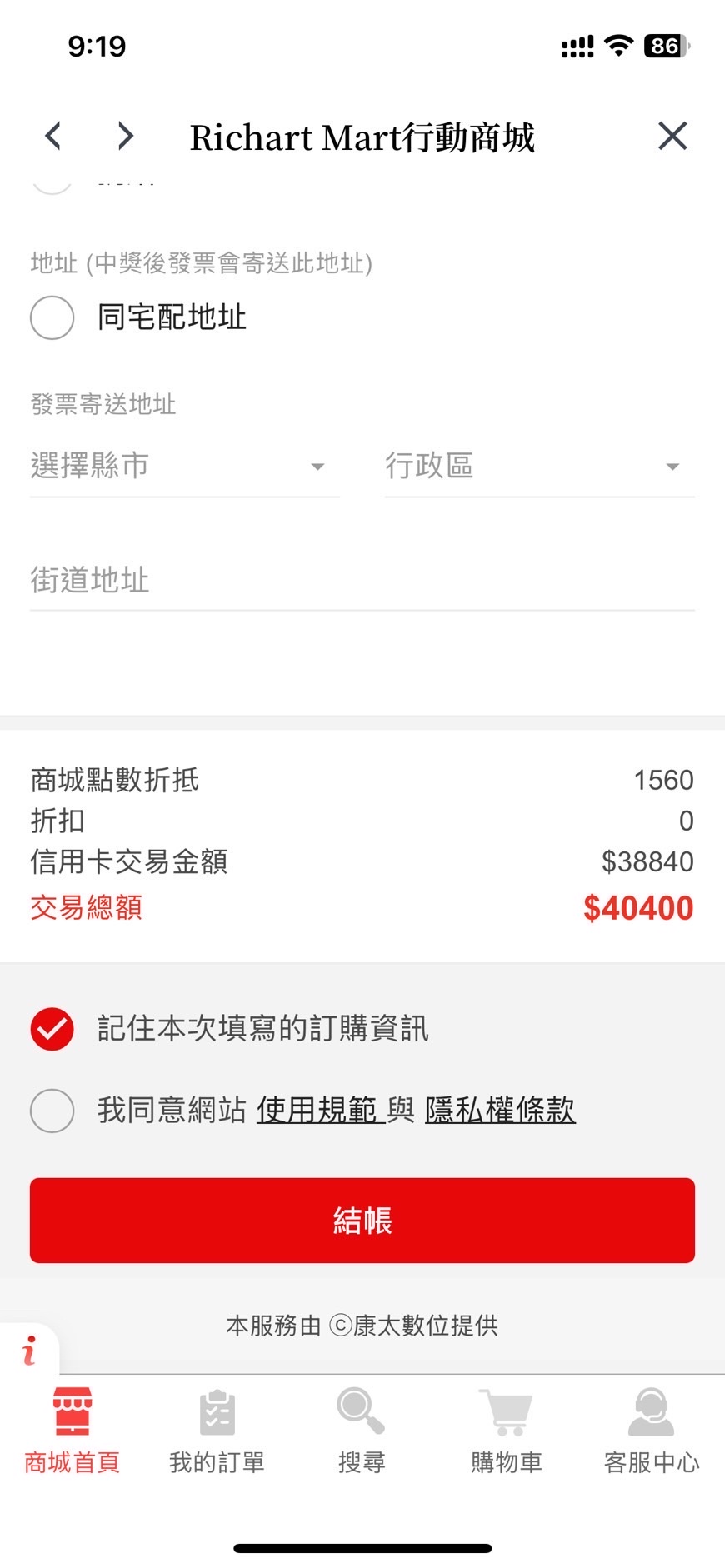Open the 隱私權條款 link
The height and width of the screenshot is (1568, 725).
500,1111
